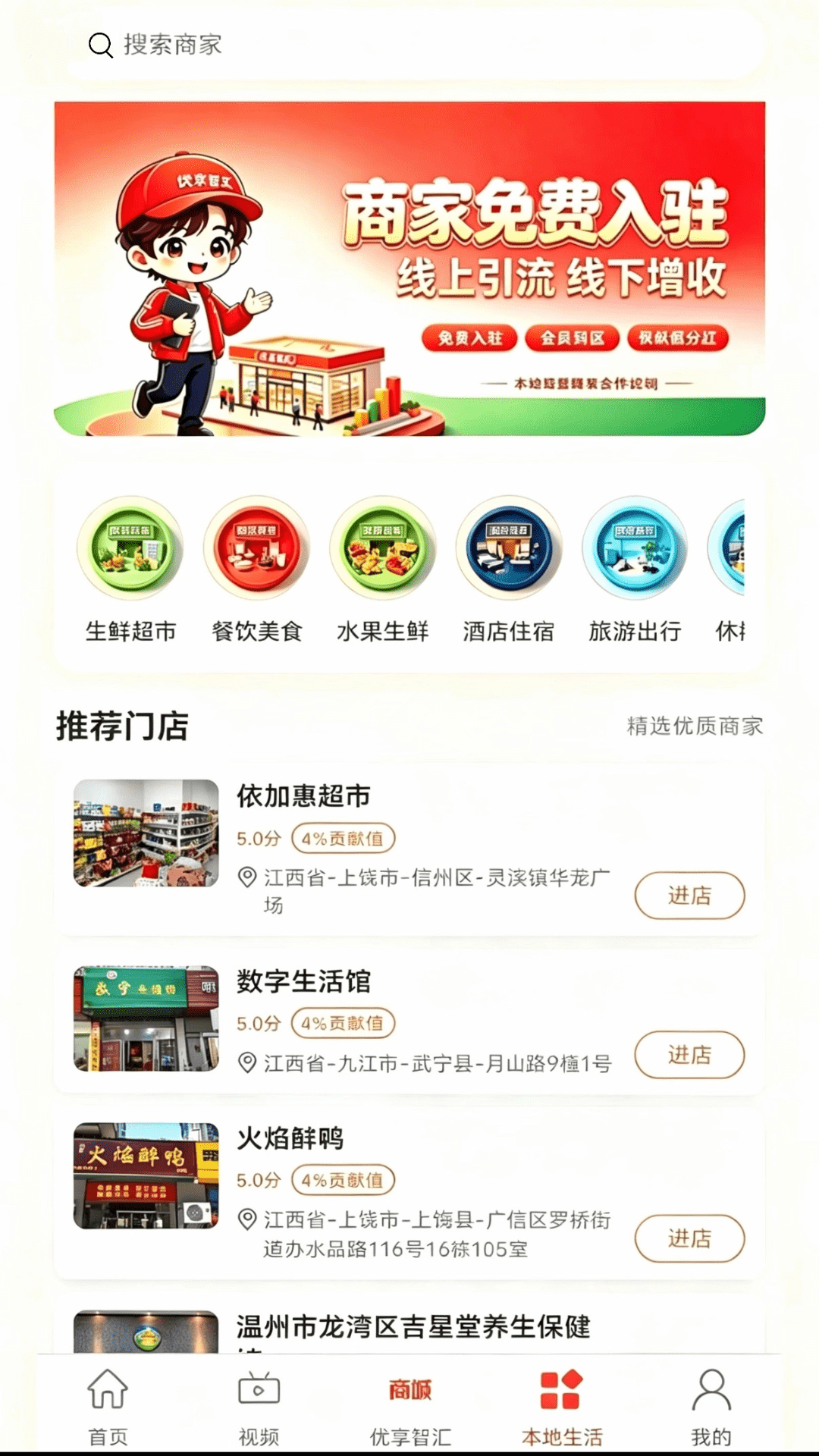Open the 我的 profile tab

(711, 1407)
